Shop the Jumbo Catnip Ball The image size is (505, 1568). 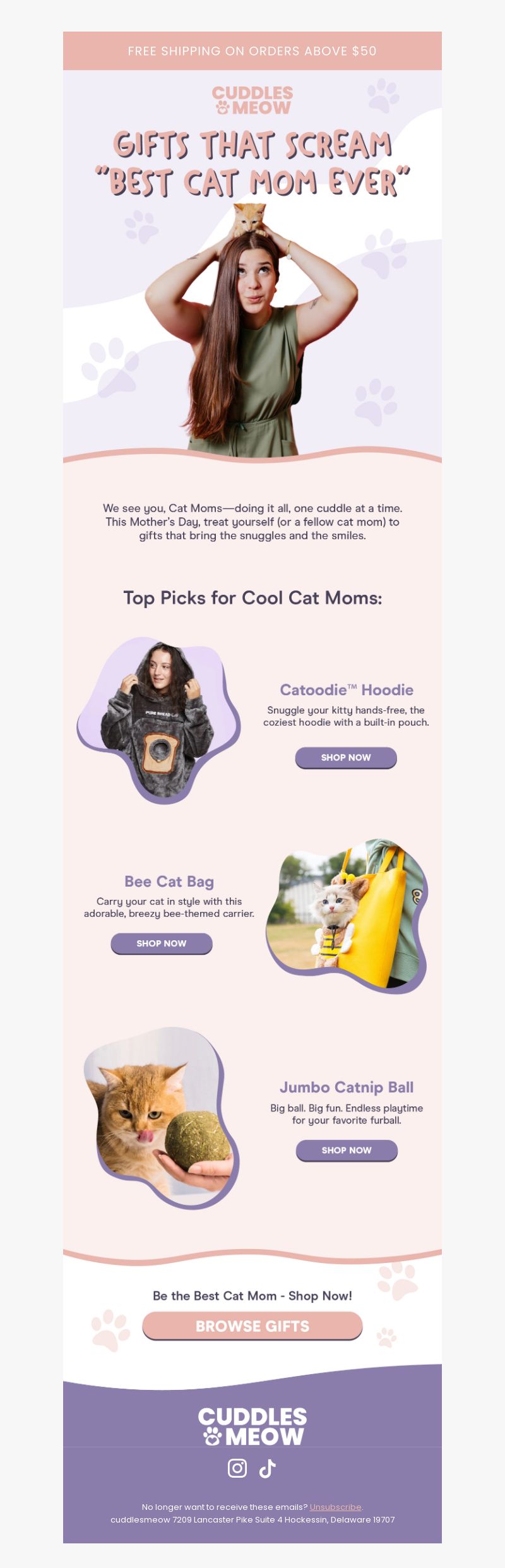click(347, 1150)
